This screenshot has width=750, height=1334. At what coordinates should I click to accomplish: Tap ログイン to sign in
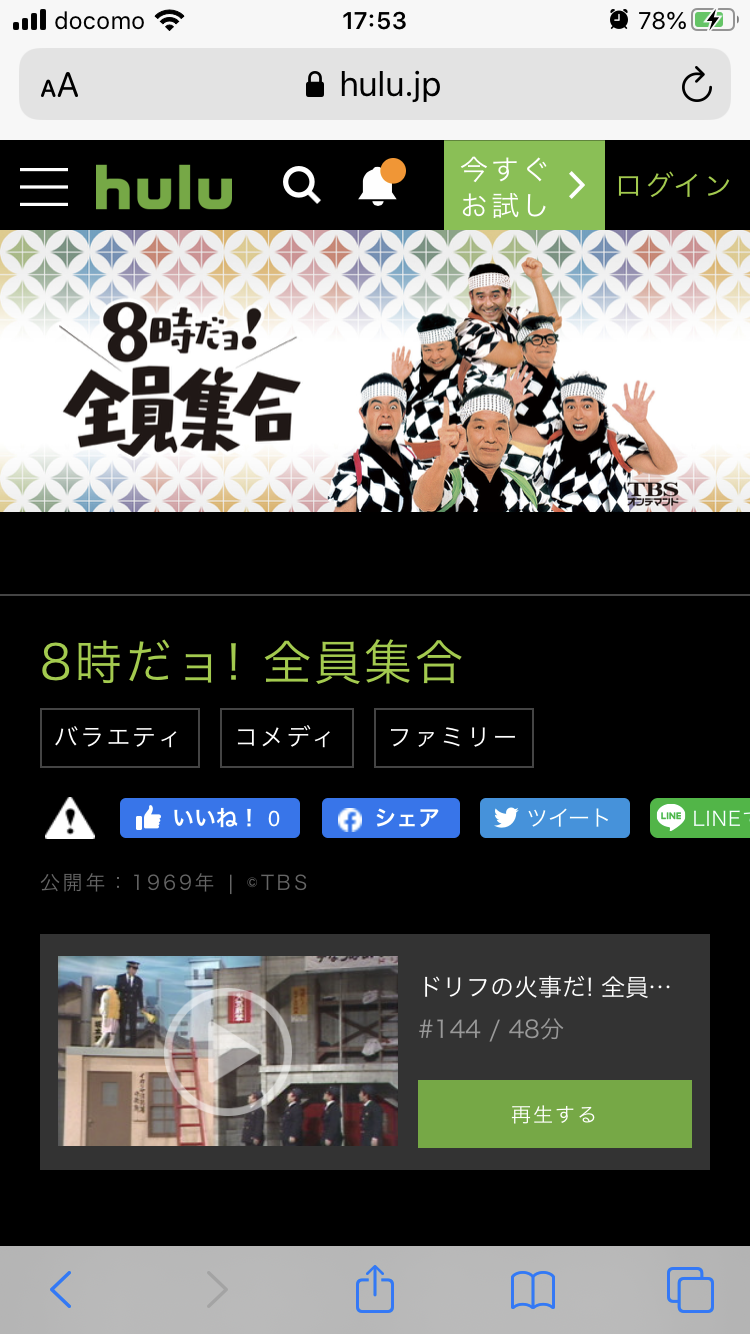673,186
